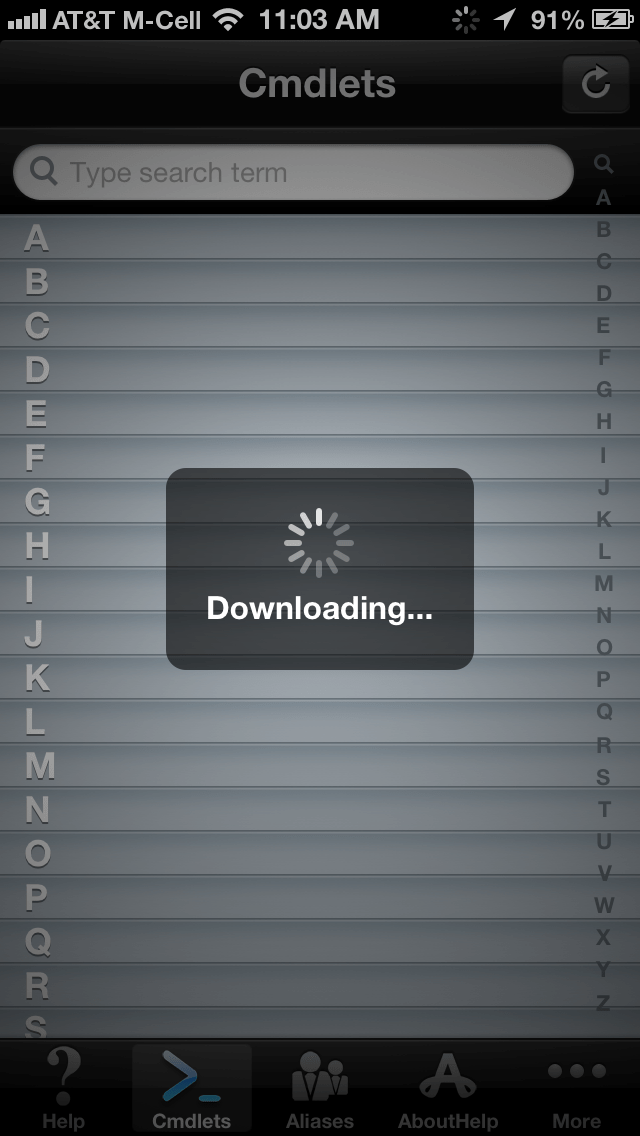This screenshot has height=1136, width=640.
Task: Tap the refresh icon in the header
Action: pos(595,84)
